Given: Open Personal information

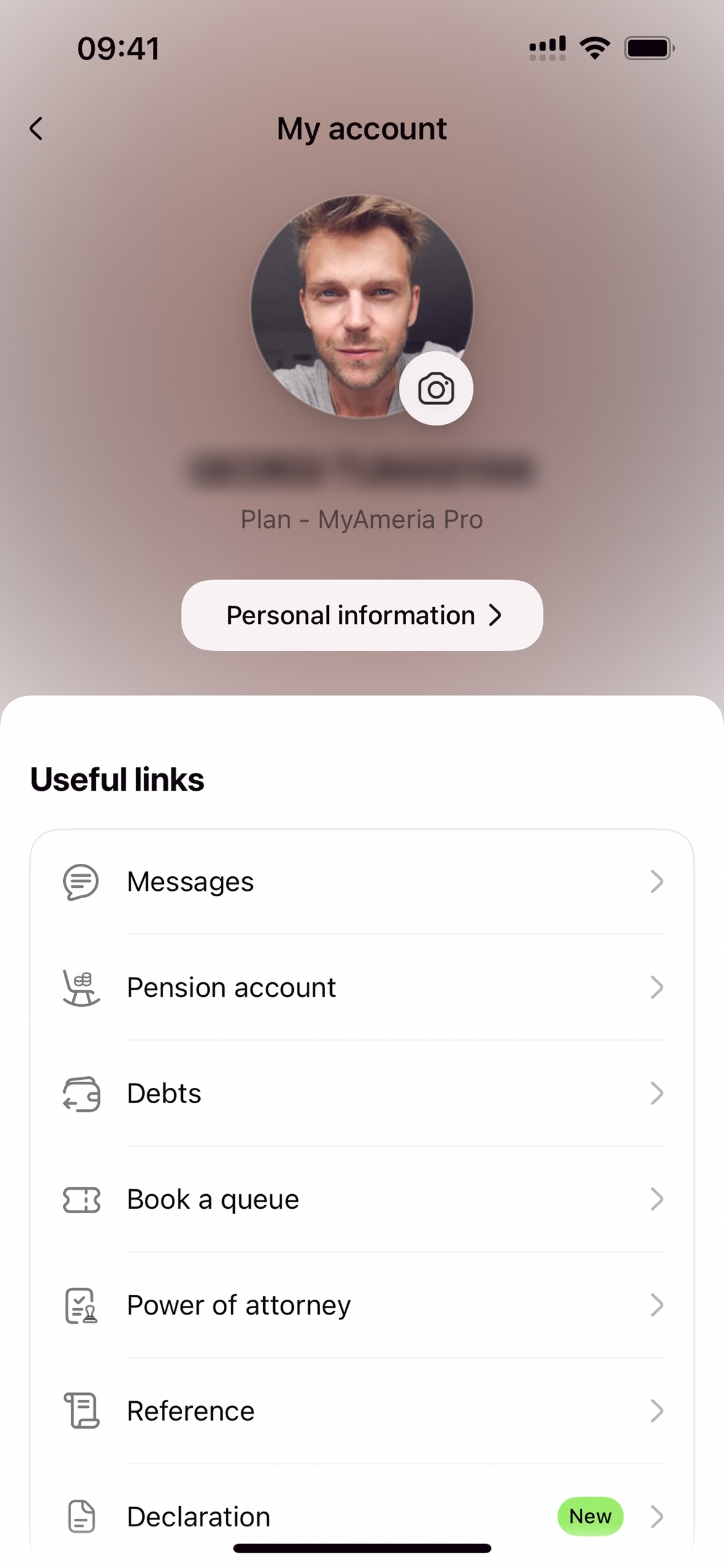Looking at the screenshot, I should point(362,615).
